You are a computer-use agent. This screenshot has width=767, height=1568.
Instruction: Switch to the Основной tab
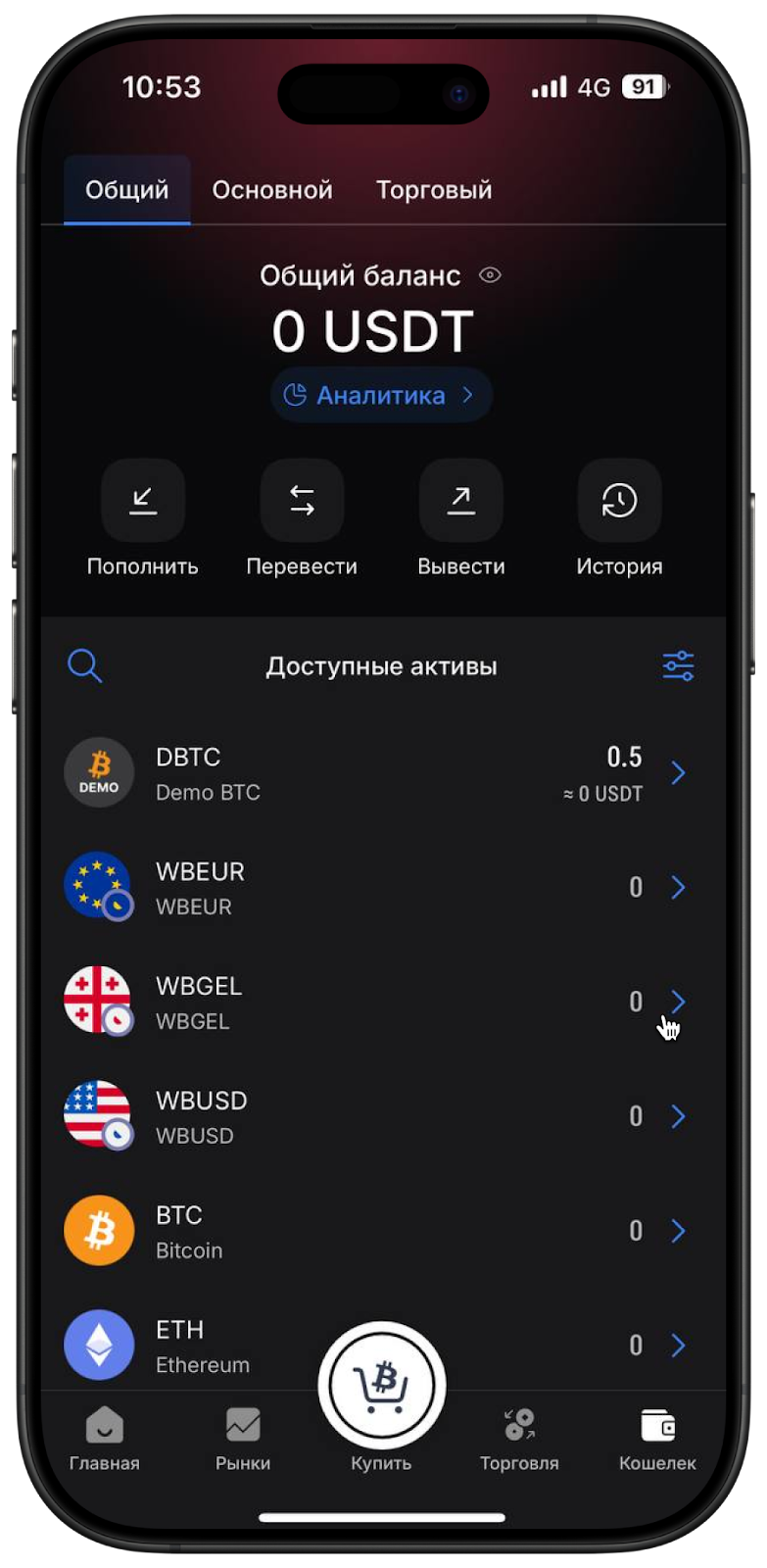[272, 190]
